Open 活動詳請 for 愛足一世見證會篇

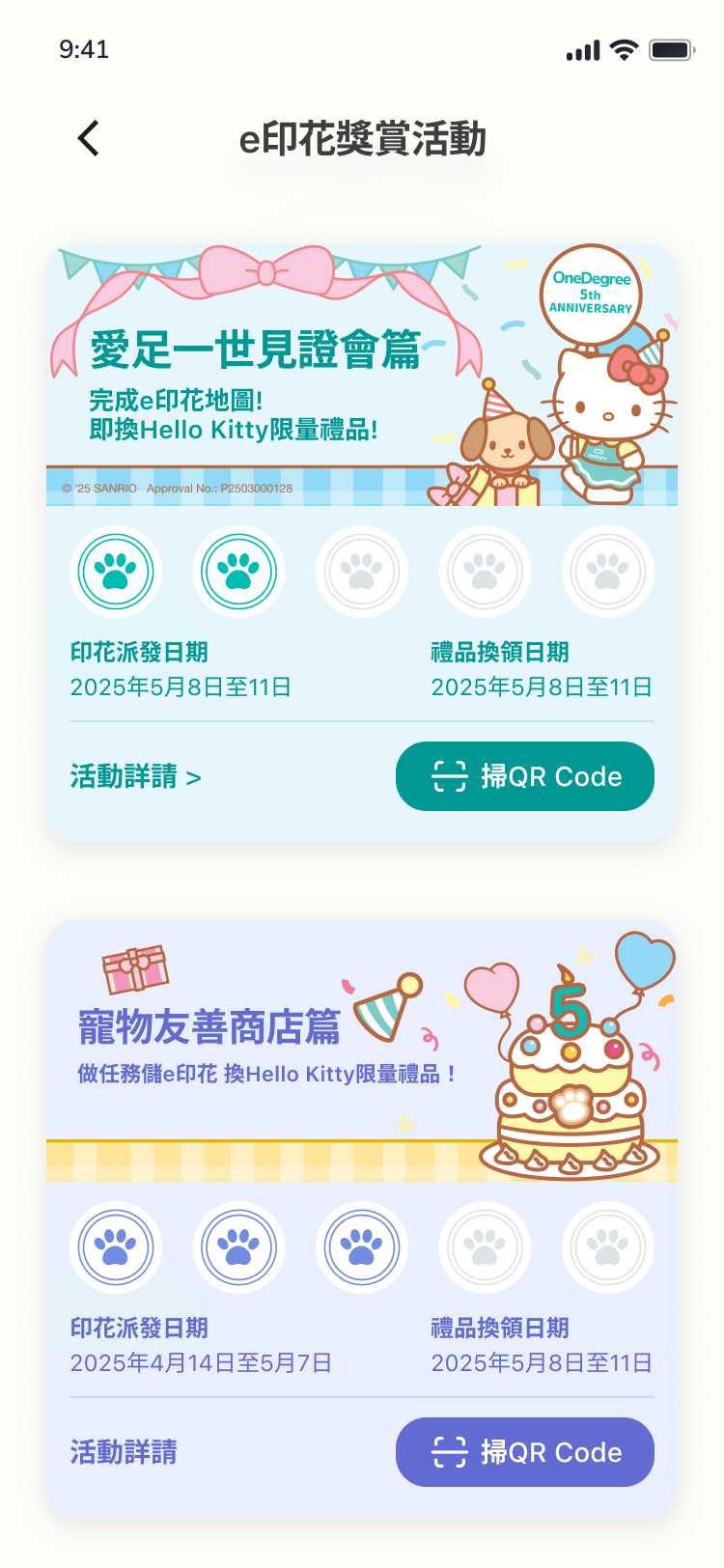pyautogui.click(x=135, y=776)
